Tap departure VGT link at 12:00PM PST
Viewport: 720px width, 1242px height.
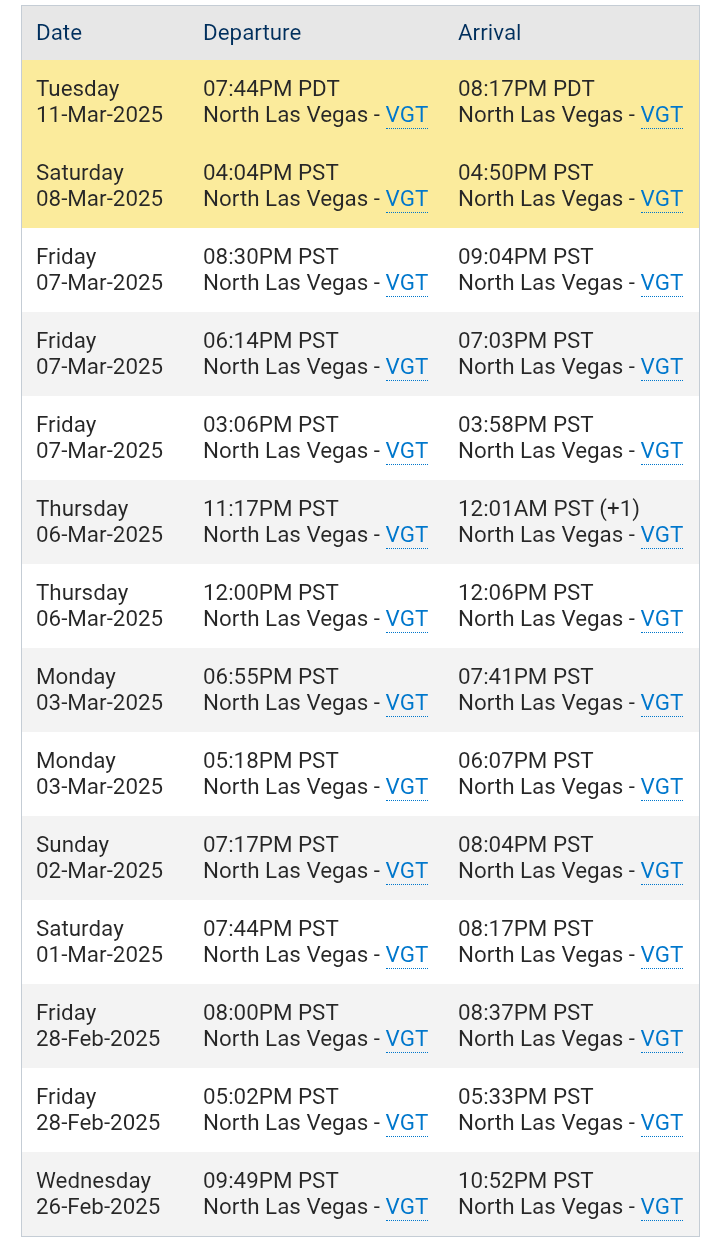[406, 619]
